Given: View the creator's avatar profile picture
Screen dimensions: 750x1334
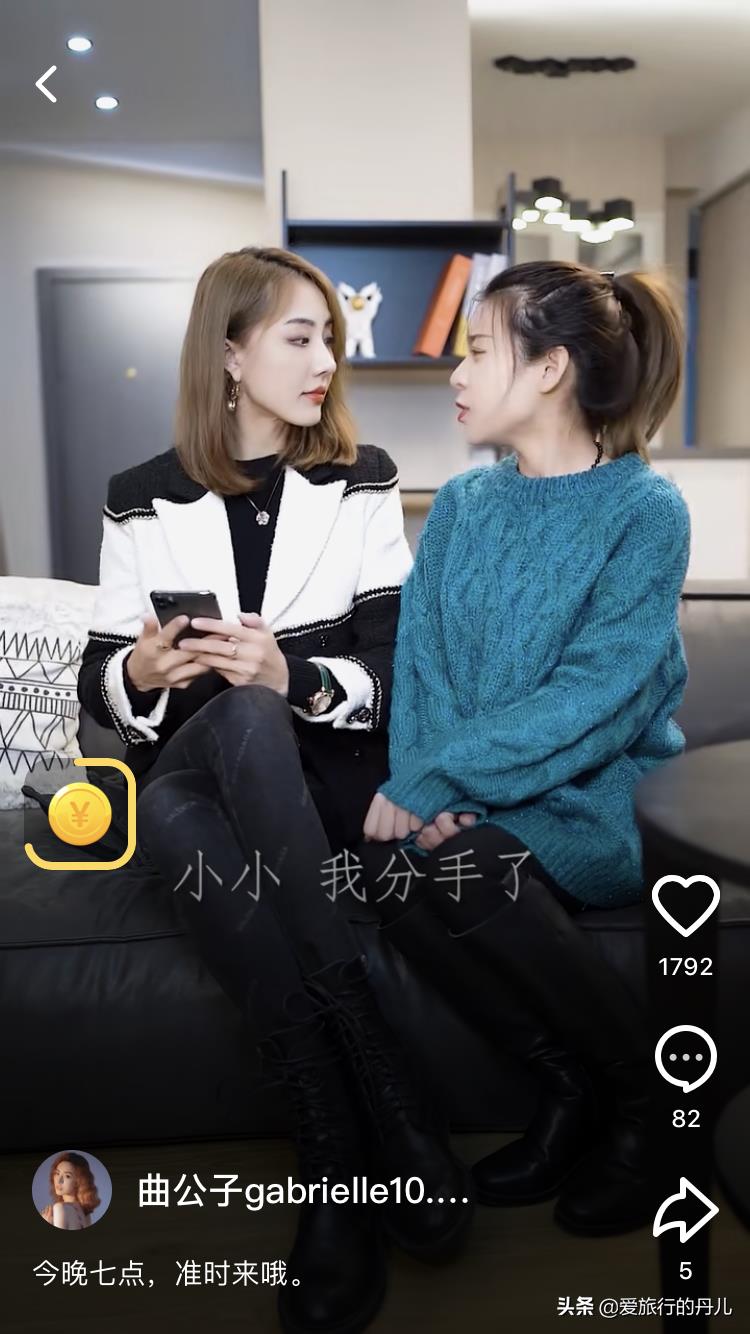Looking at the screenshot, I should point(72,1190).
